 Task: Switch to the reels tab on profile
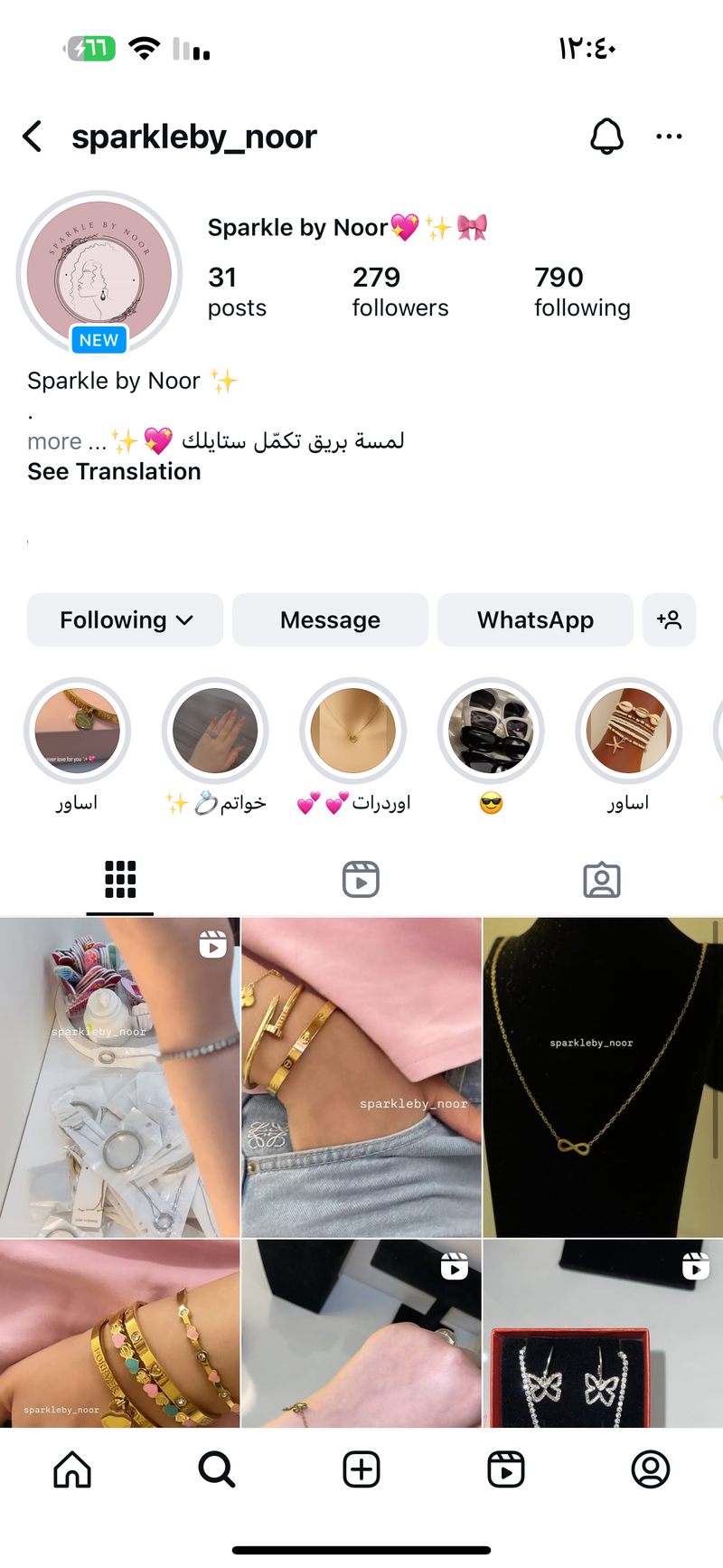point(361,880)
